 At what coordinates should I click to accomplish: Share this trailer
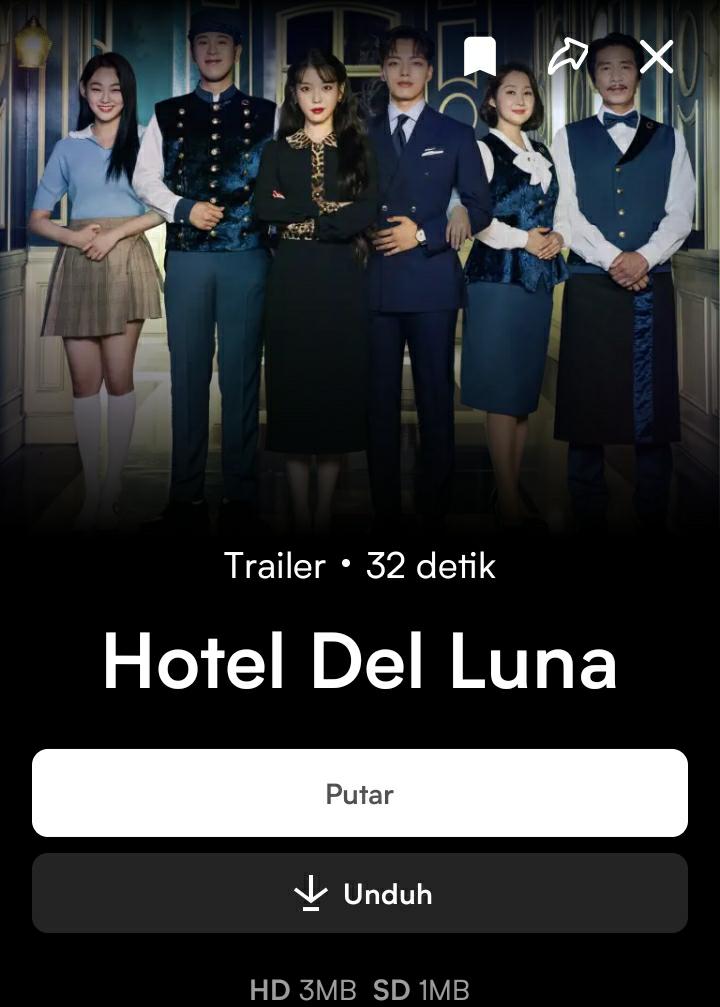[x=568, y=57]
